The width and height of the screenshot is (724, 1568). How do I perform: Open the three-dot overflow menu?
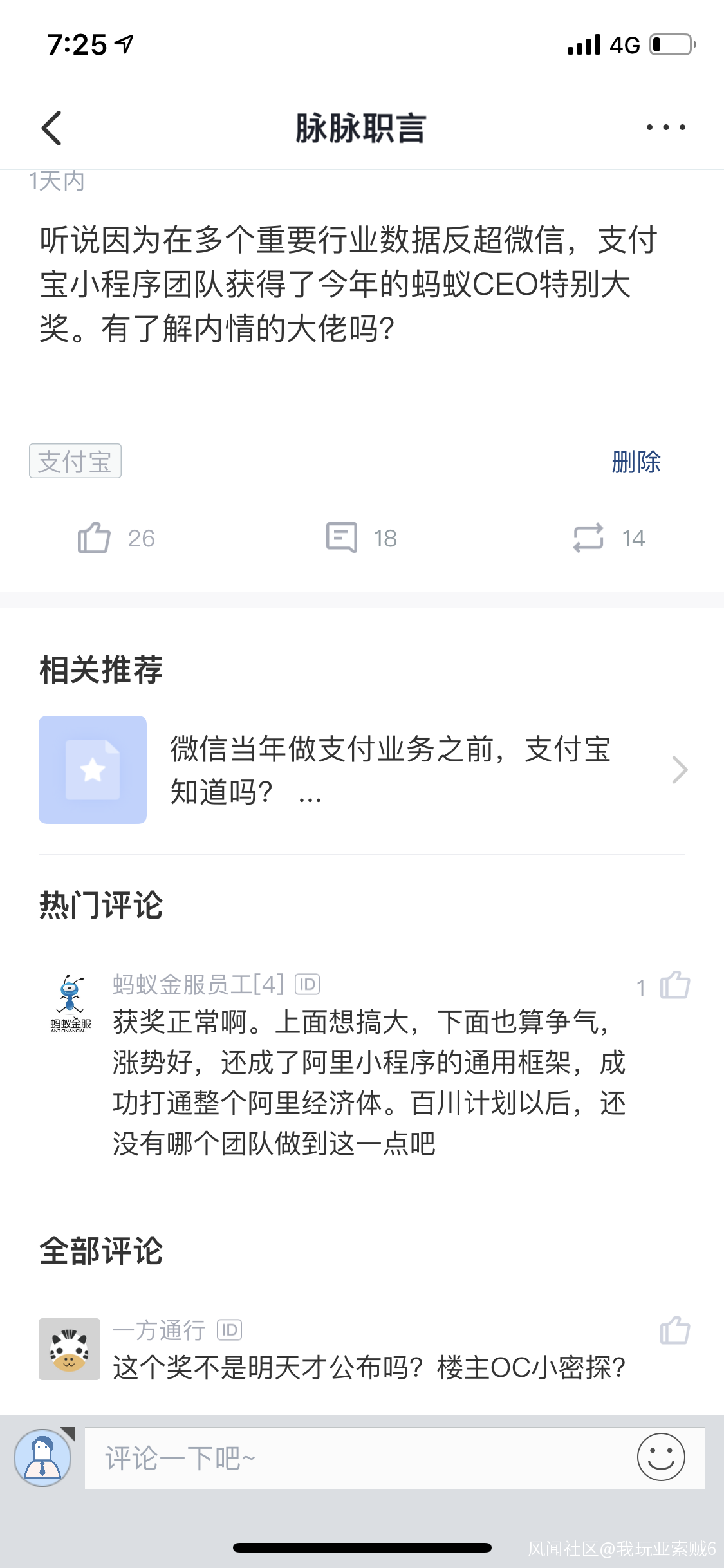[665, 127]
